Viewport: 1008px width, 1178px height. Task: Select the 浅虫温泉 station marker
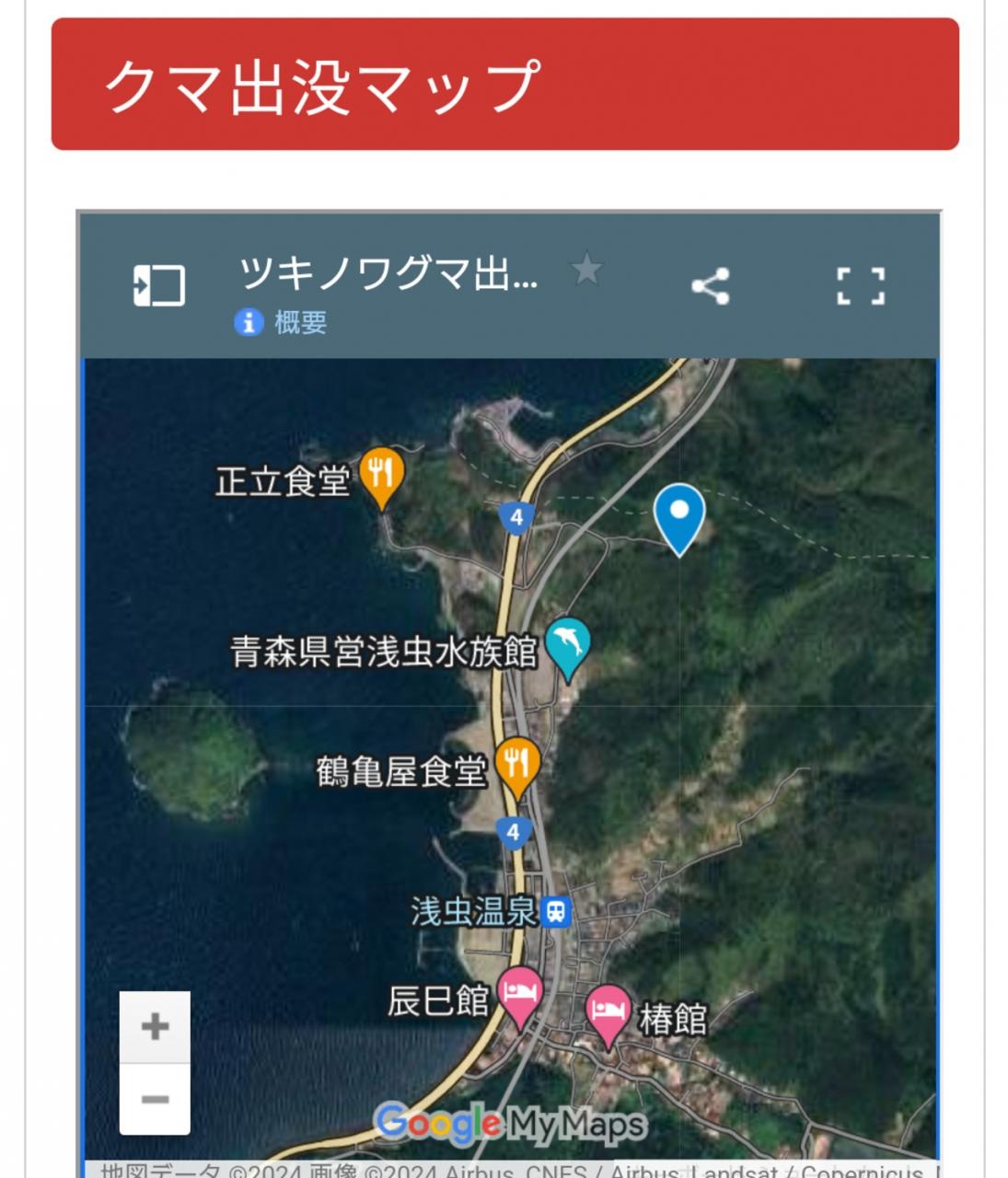click(556, 911)
